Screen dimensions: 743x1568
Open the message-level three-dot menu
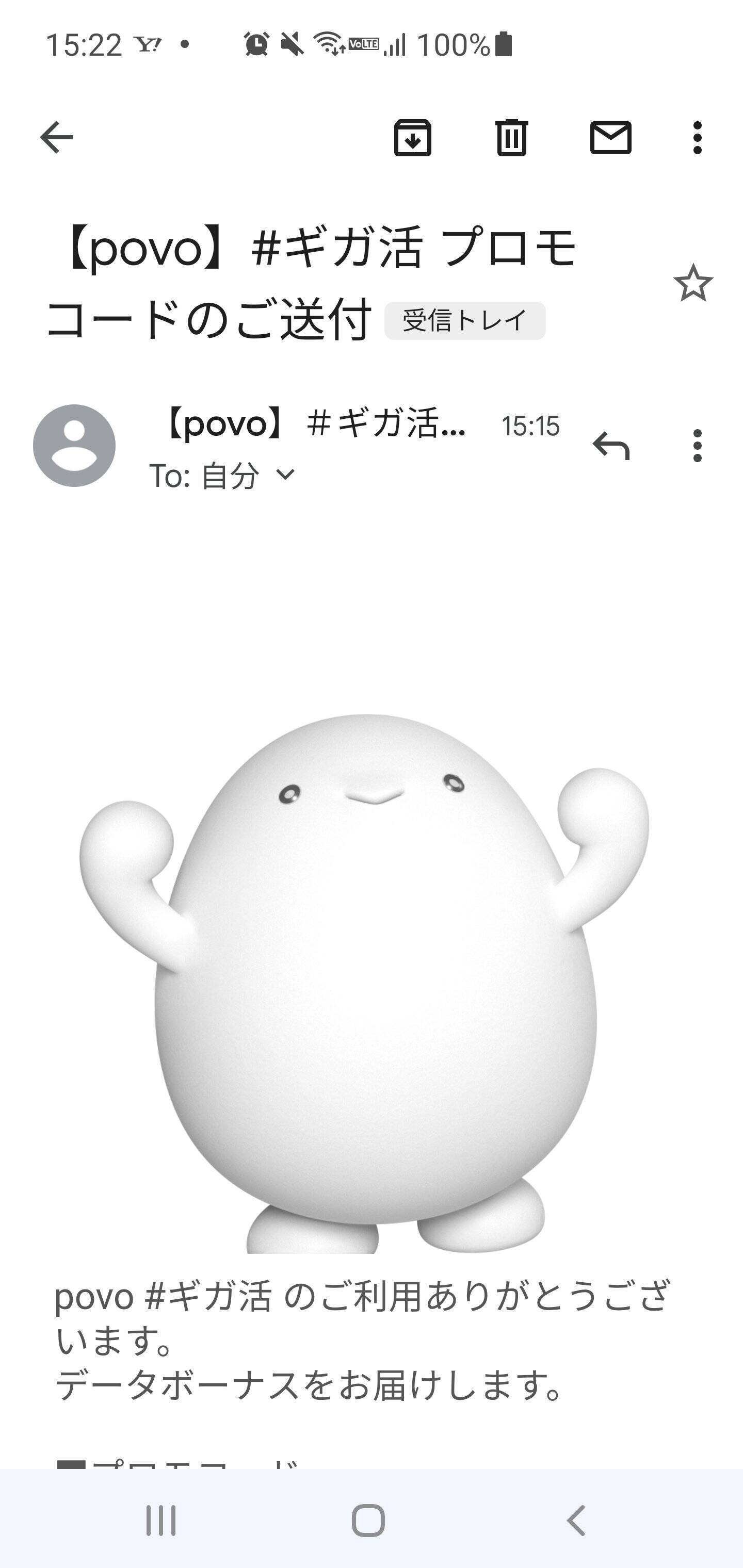tap(698, 446)
